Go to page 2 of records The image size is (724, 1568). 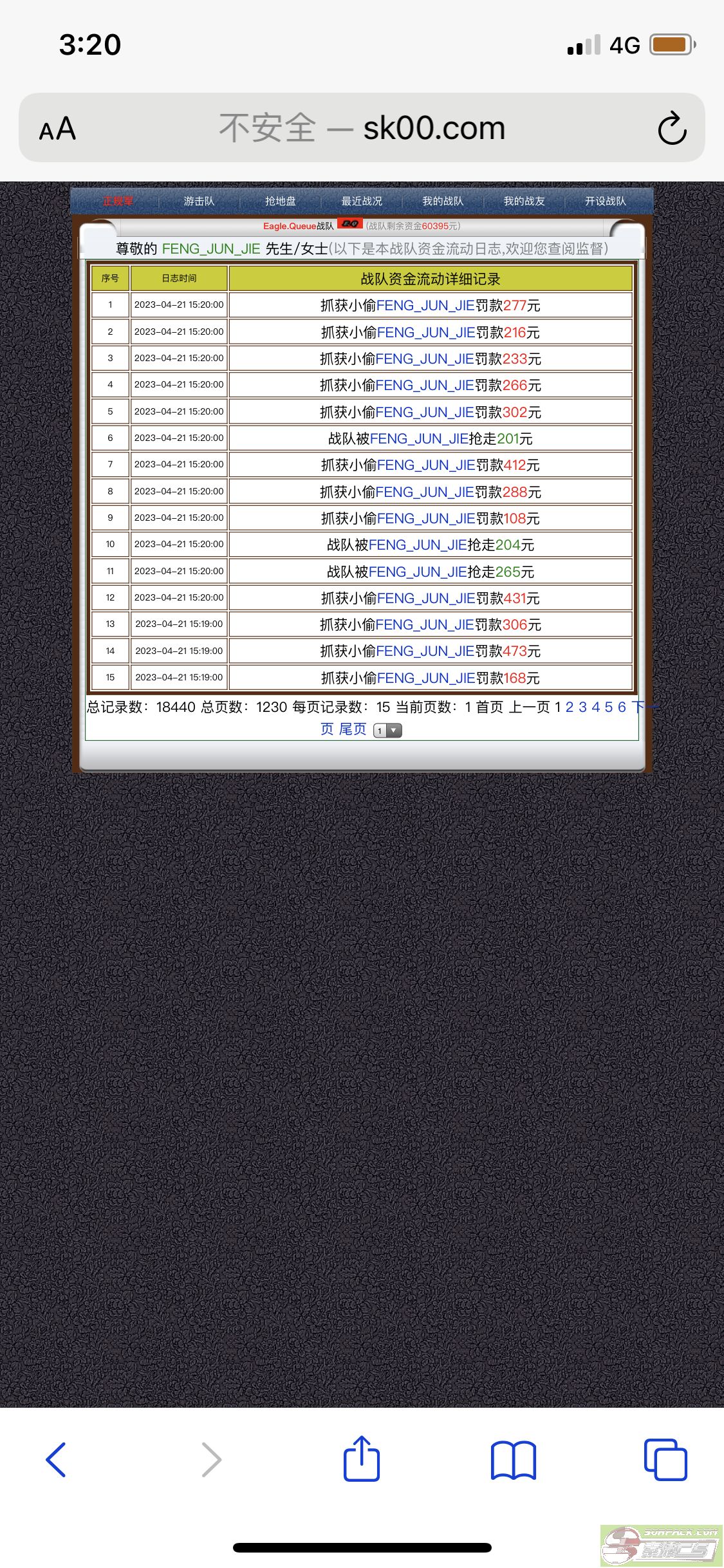click(x=569, y=707)
